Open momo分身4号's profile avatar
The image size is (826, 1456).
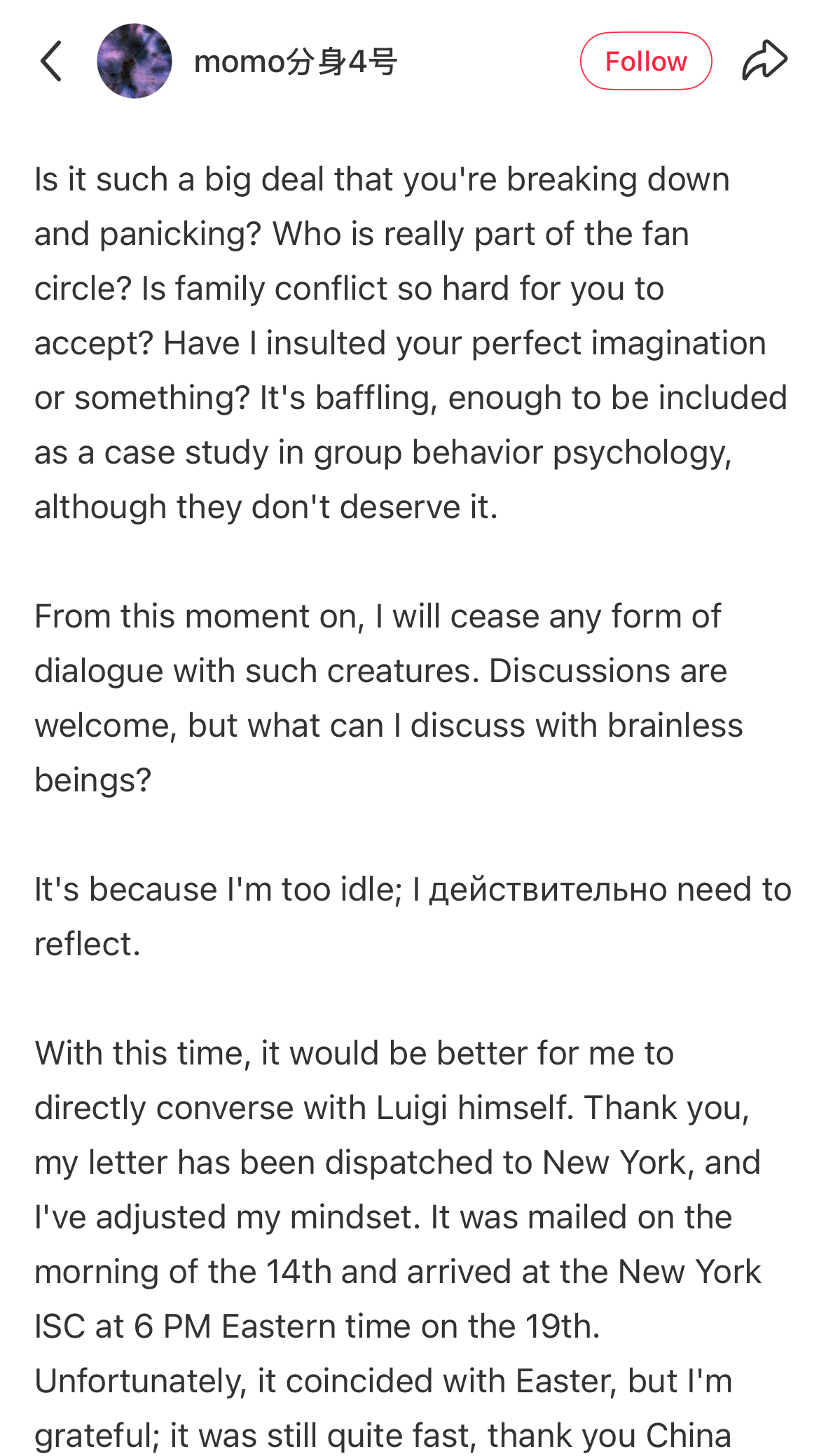point(135,62)
